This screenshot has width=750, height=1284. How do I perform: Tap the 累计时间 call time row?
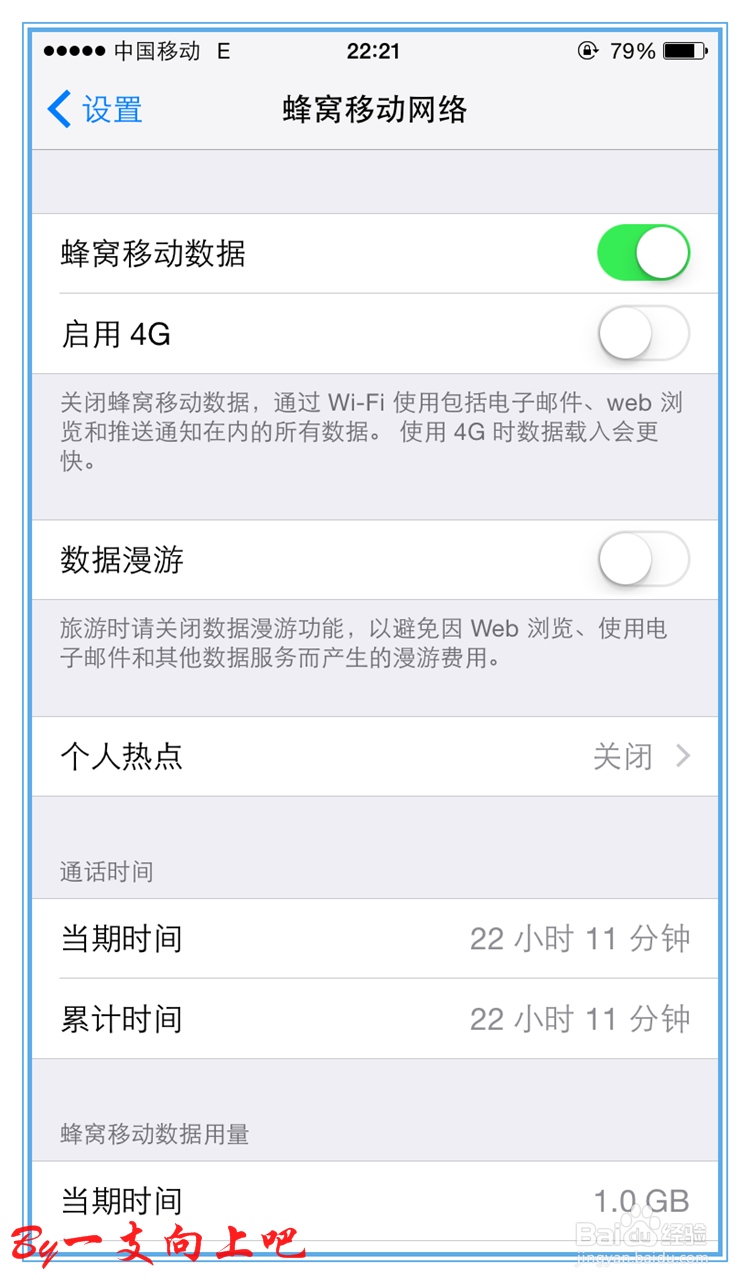point(375,1019)
